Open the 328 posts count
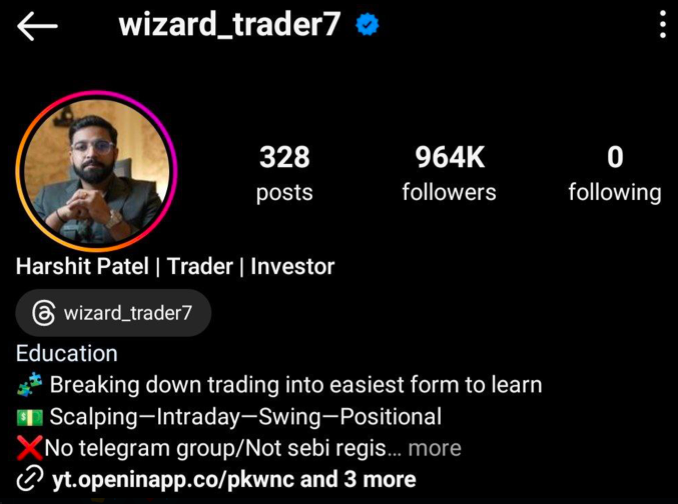Image resolution: width=678 pixels, height=504 pixels. pyautogui.click(x=284, y=173)
